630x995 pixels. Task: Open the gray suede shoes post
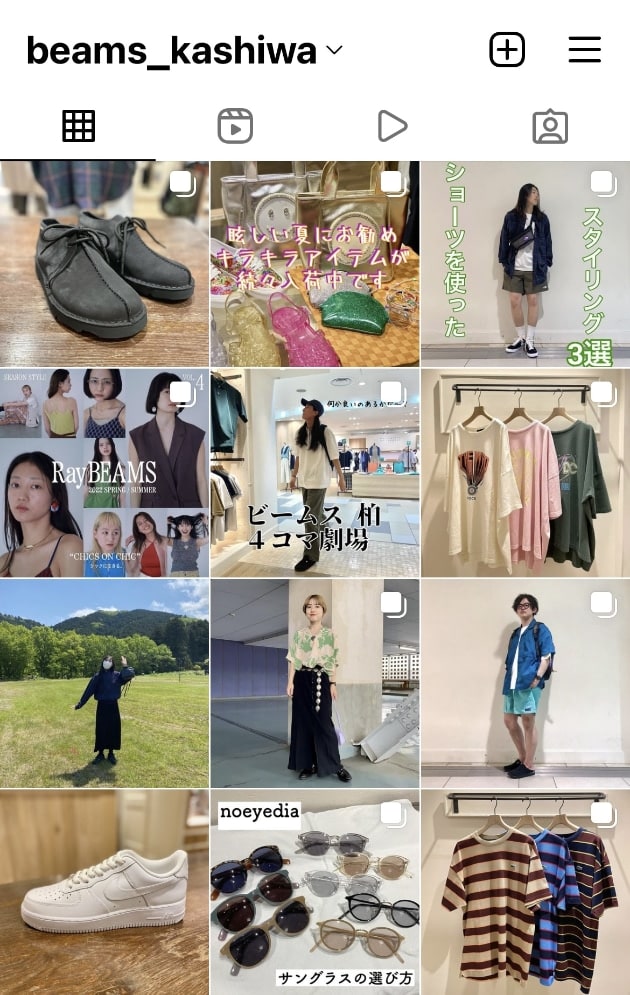[x=104, y=265]
